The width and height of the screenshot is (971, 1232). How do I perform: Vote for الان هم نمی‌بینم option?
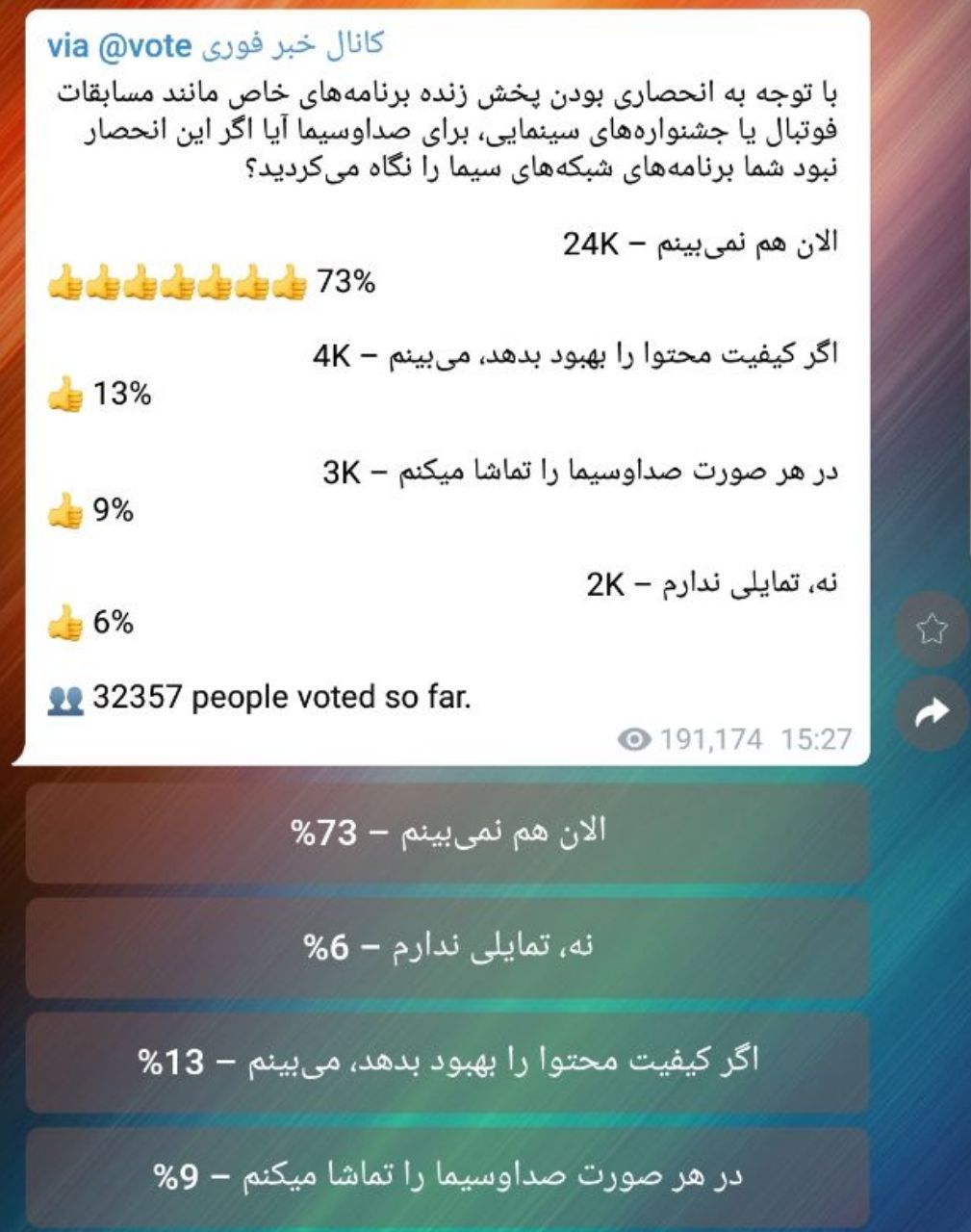click(x=447, y=833)
